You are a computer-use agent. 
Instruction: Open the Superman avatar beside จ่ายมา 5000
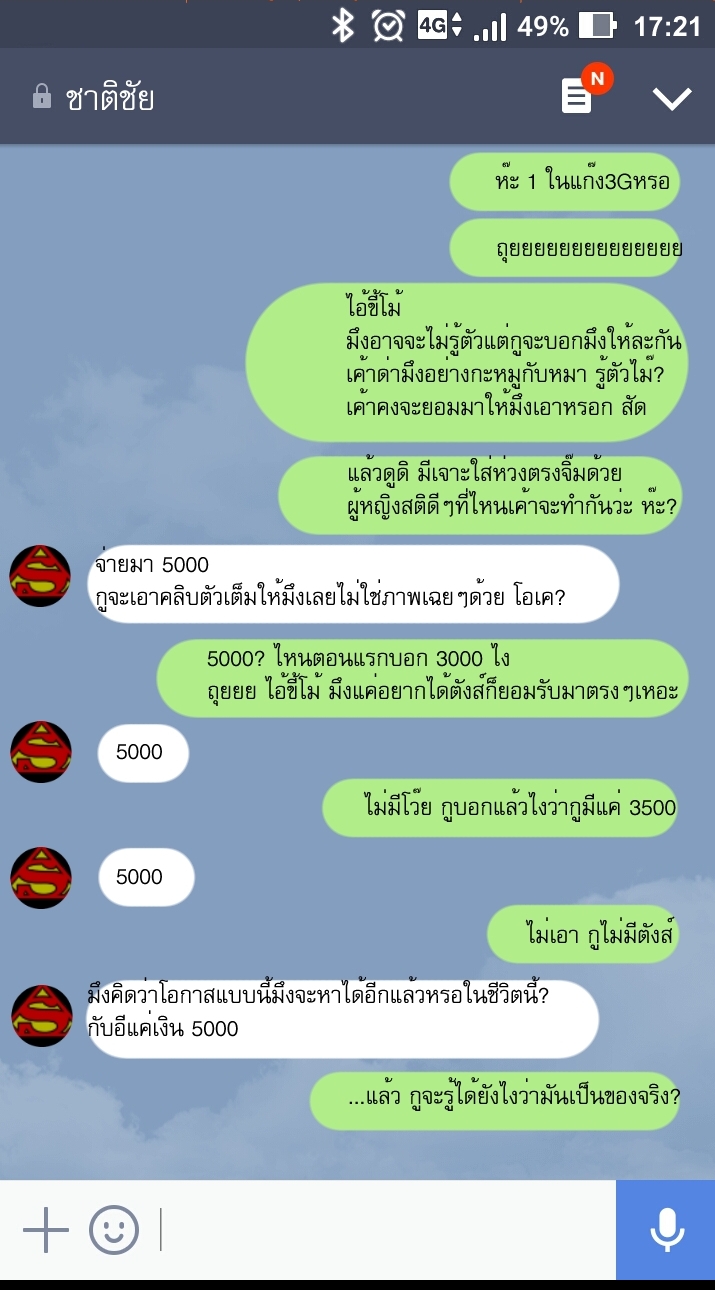pyautogui.click(x=41, y=576)
